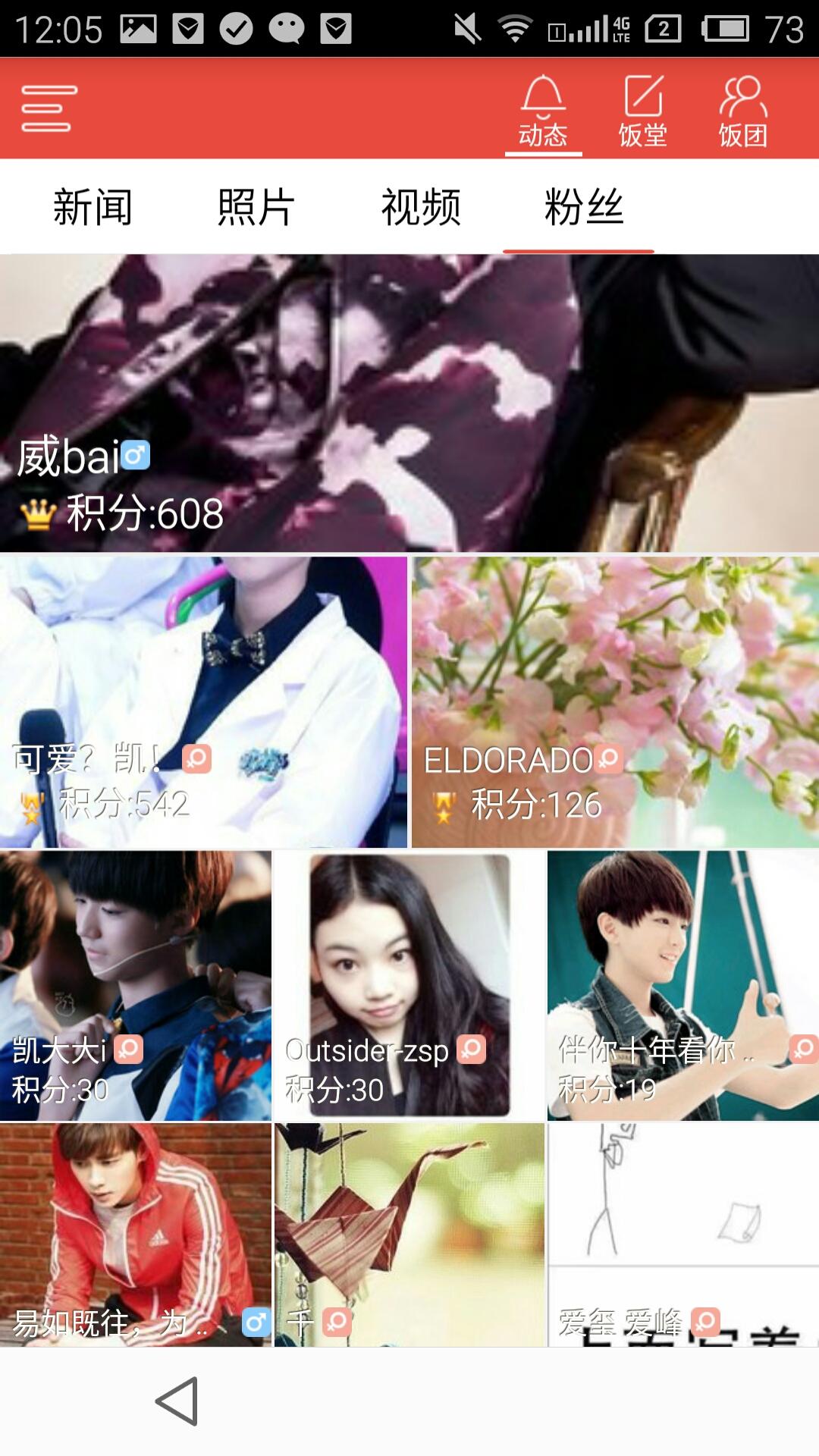Open 凯大大i's fan card
This screenshot has width=819, height=1456.
[136, 985]
